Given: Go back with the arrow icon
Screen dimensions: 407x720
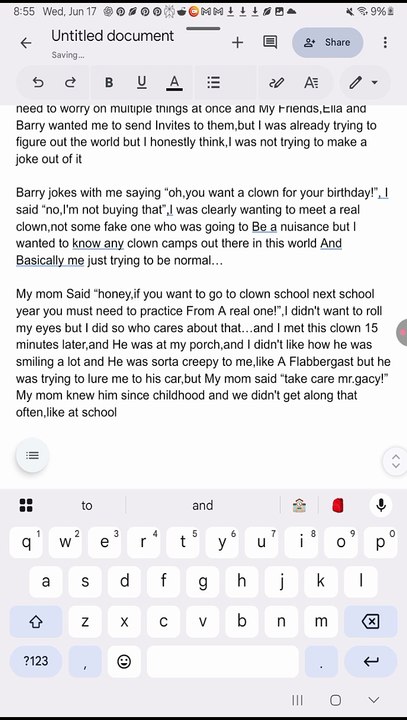Looking at the screenshot, I should [26, 43].
